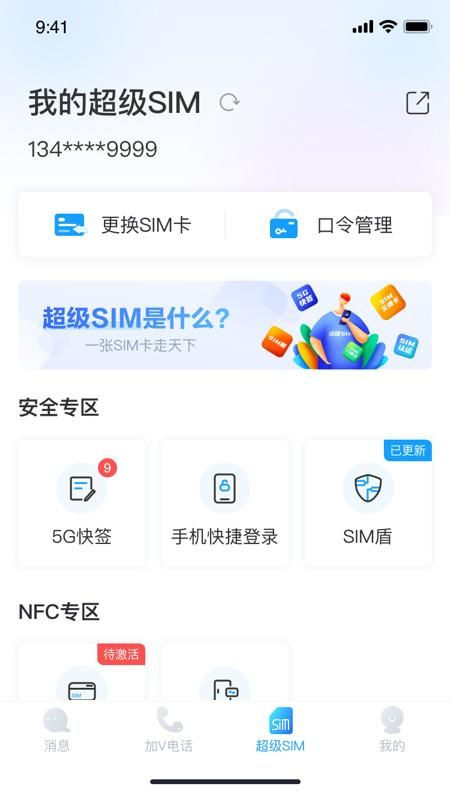Tap the refresh icon beside 我的超级SIM
The height and width of the screenshot is (800, 450).
tap(229, 102)
